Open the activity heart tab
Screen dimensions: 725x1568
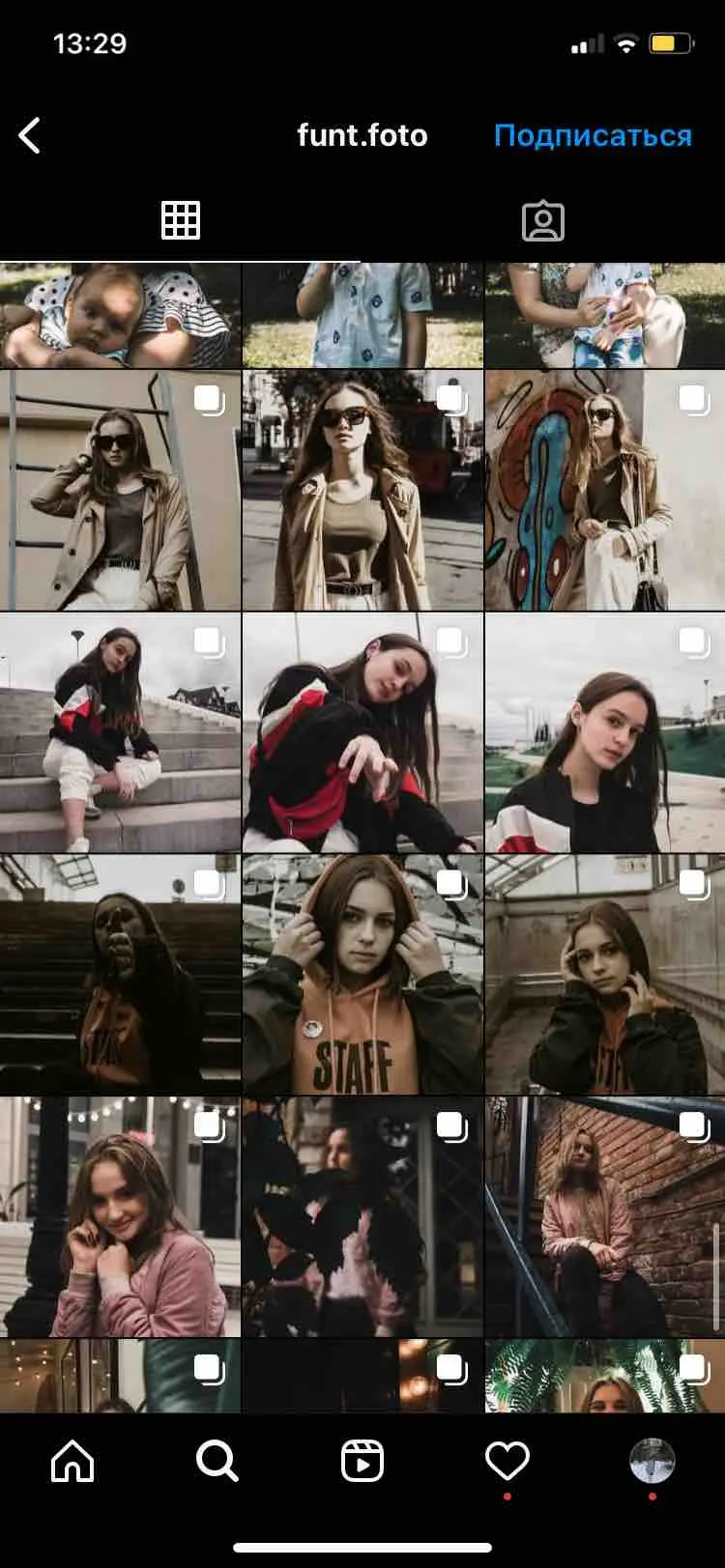tap(507, 1462)
